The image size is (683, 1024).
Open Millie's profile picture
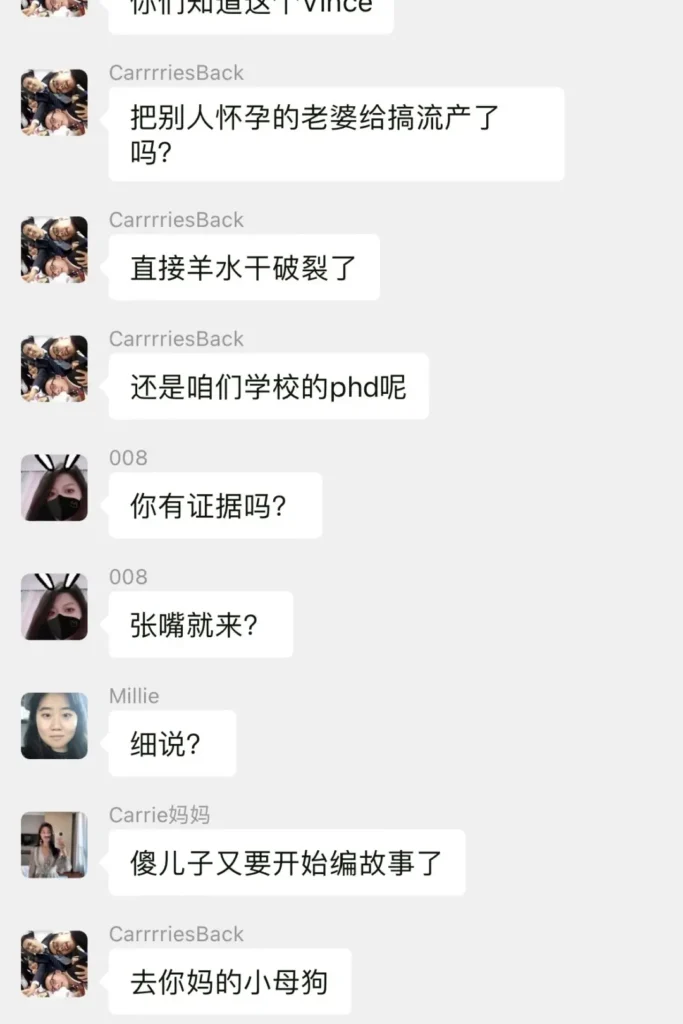pyautogui.click(x=54, y=726)
